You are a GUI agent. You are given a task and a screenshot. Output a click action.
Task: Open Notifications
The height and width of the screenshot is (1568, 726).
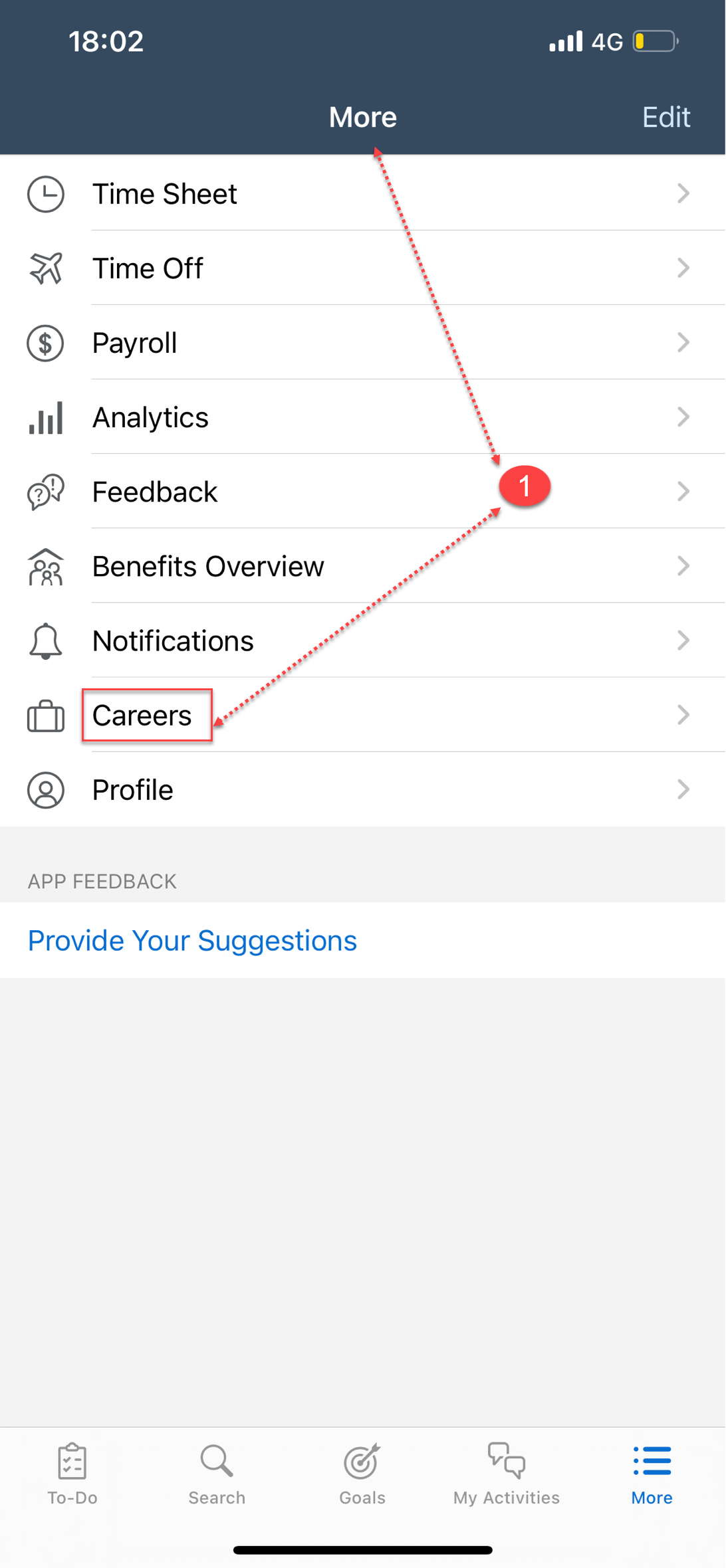363,640
